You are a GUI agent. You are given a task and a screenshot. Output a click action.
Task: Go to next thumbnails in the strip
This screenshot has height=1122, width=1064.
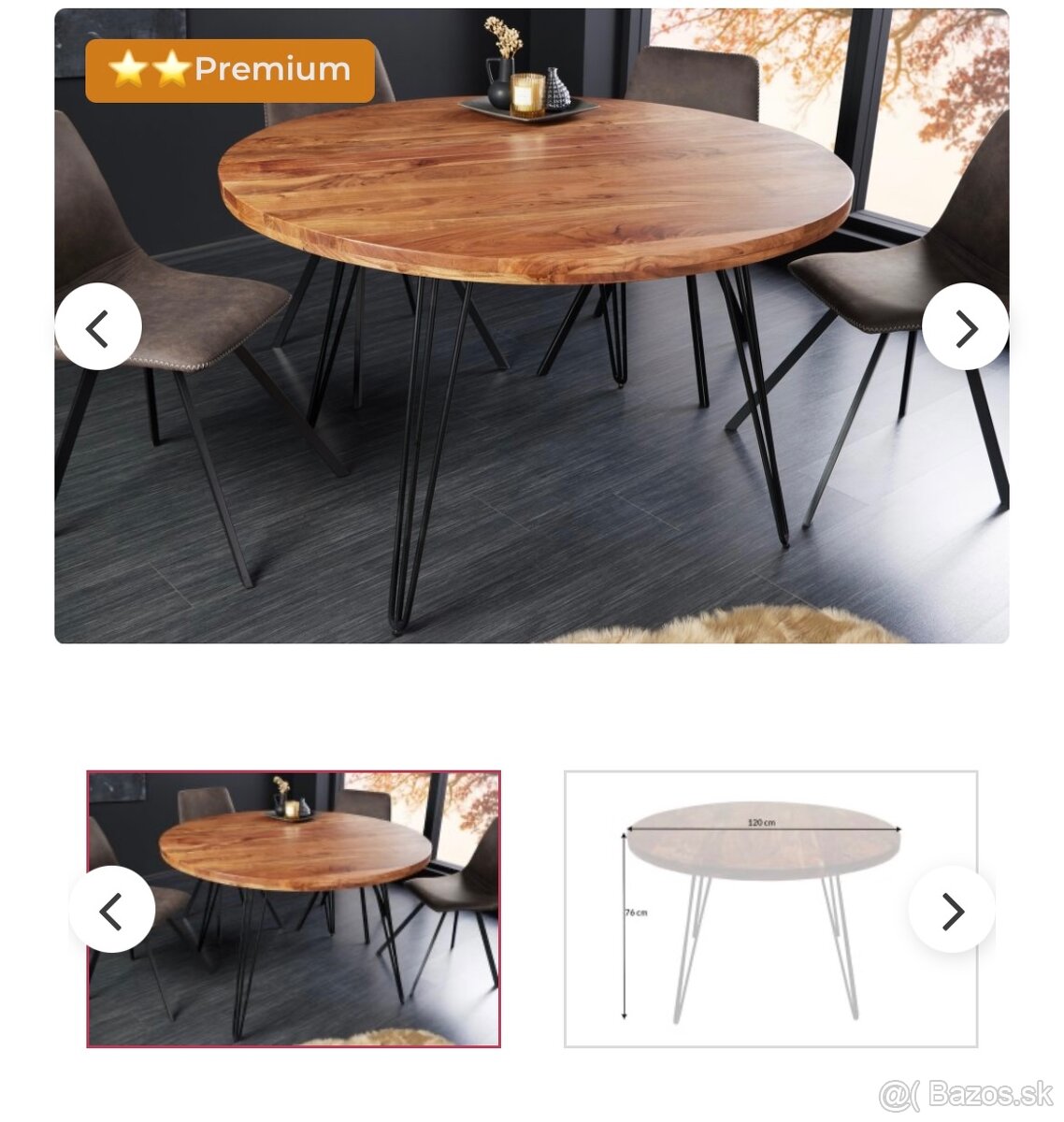[x=951, y=910]
